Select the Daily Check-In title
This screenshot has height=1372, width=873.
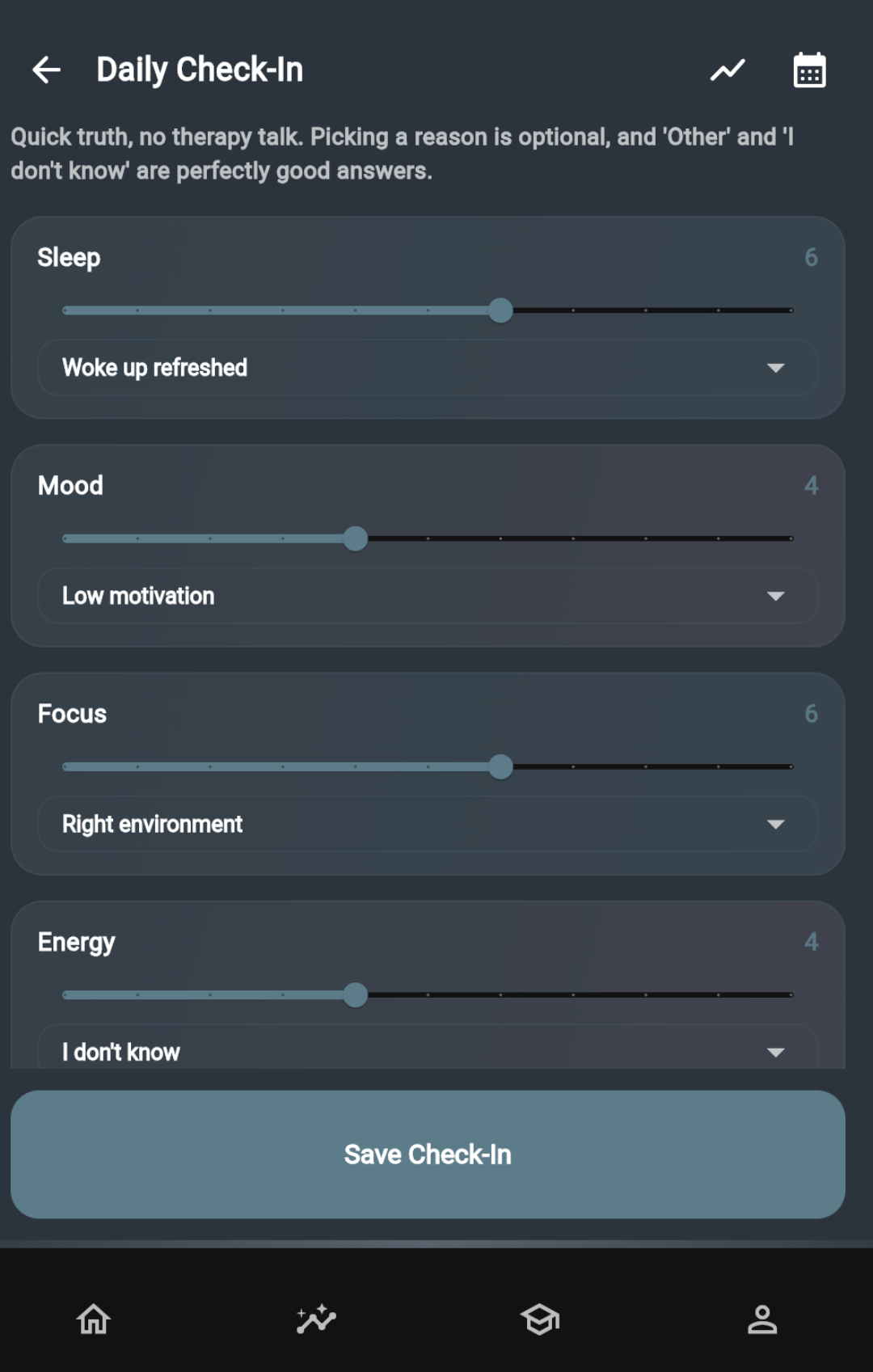pos(199,69)
